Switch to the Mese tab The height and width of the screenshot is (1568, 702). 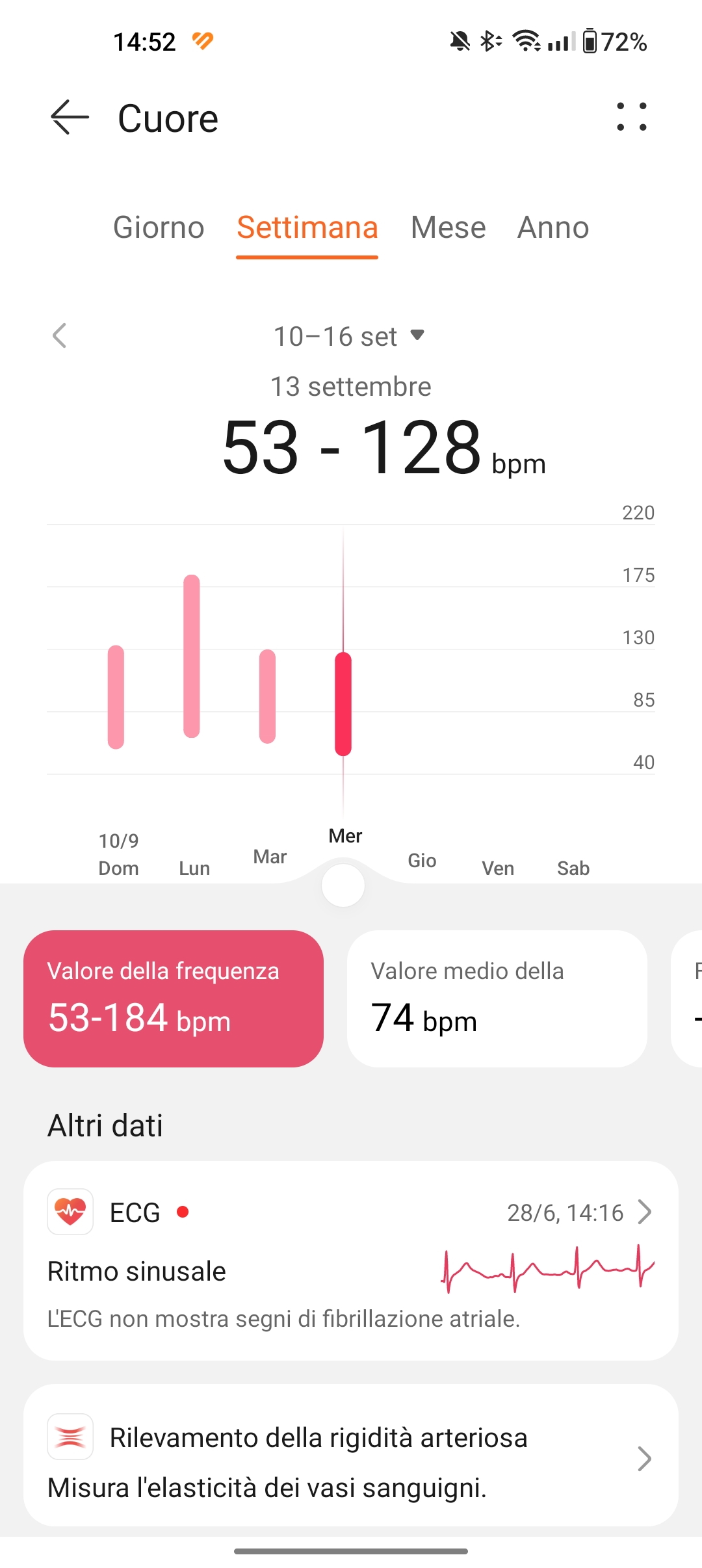click(448, 228)
